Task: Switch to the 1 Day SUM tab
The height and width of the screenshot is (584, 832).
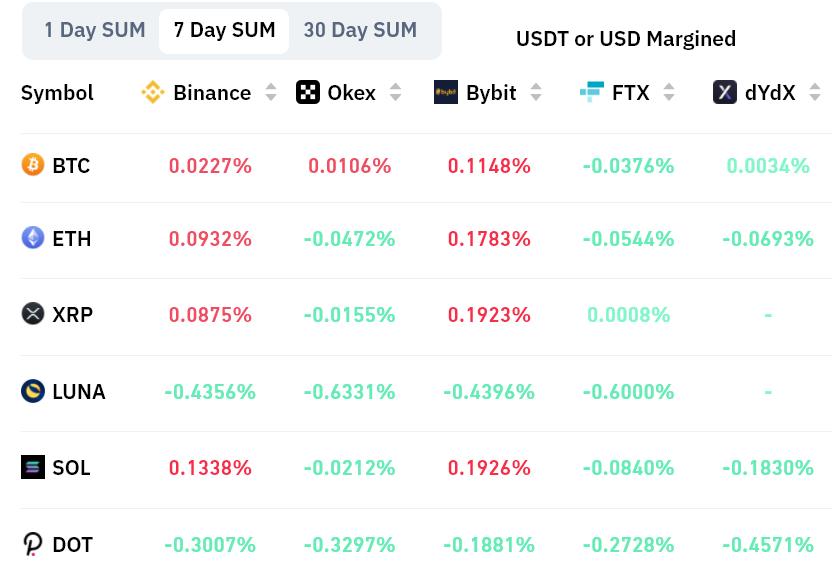Action: [x=95, y=30]
